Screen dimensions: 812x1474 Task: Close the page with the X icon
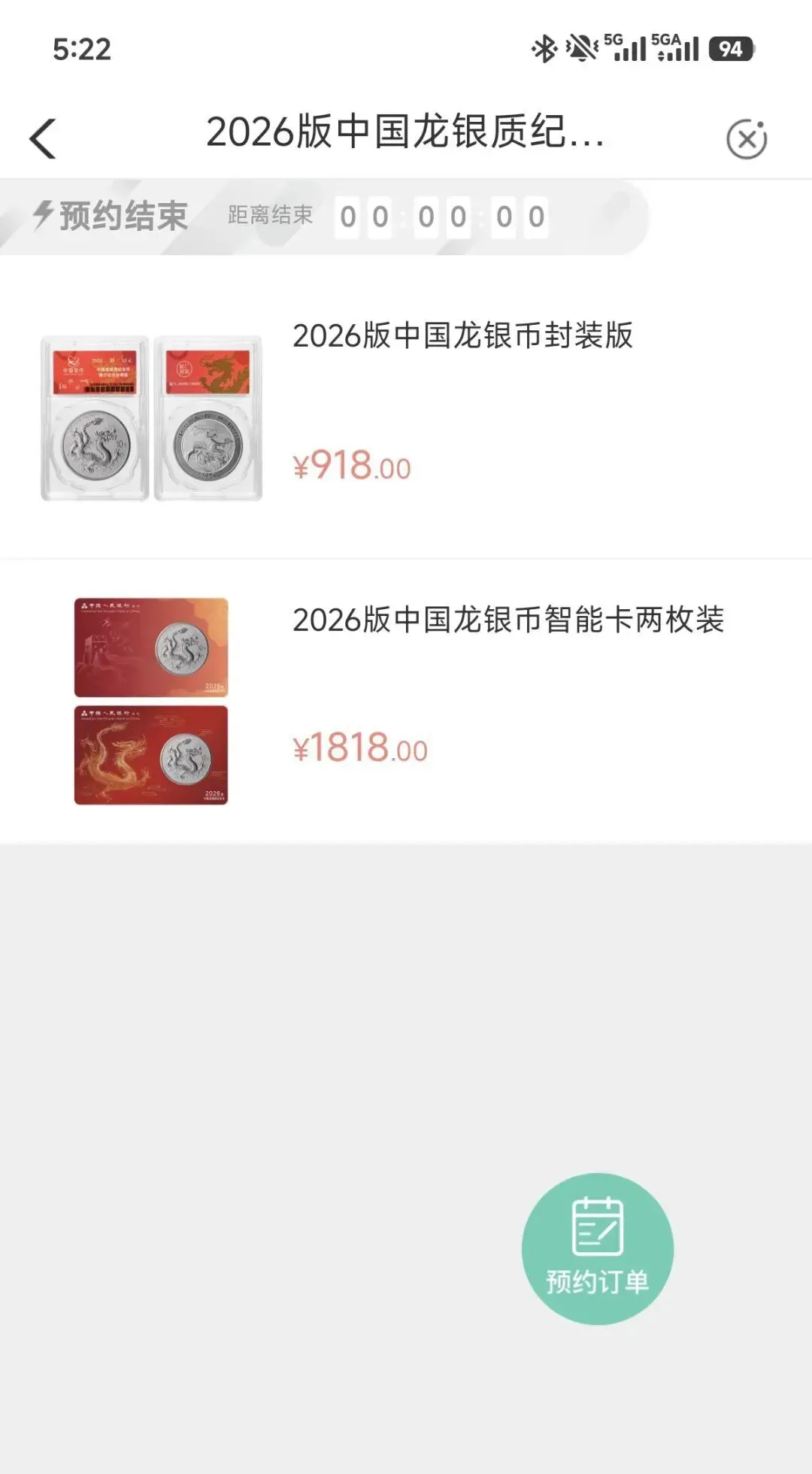[x=746, y=139]
